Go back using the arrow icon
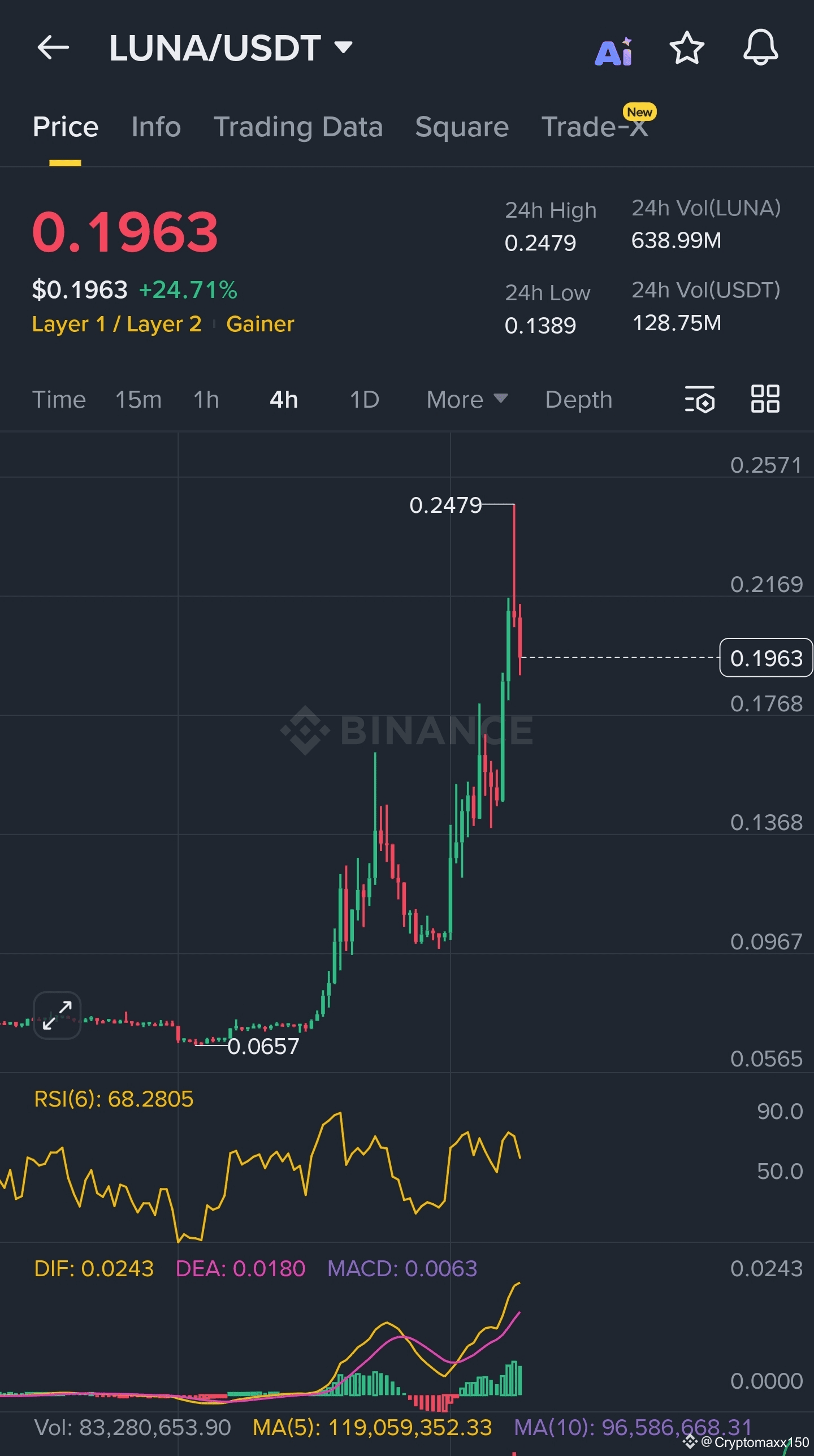 click(x=53, y=47)
